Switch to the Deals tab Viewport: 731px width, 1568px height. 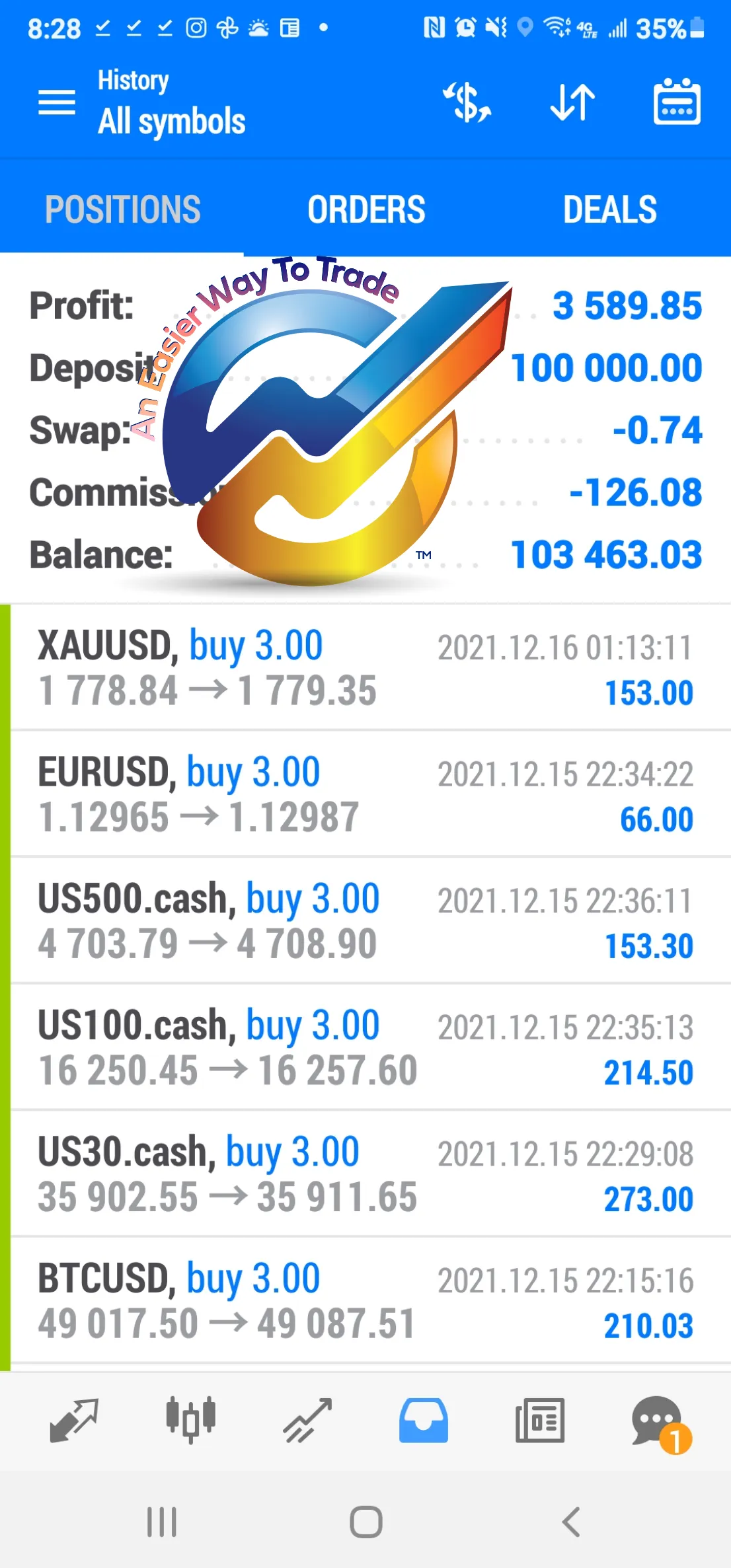(x=609, y=209)
